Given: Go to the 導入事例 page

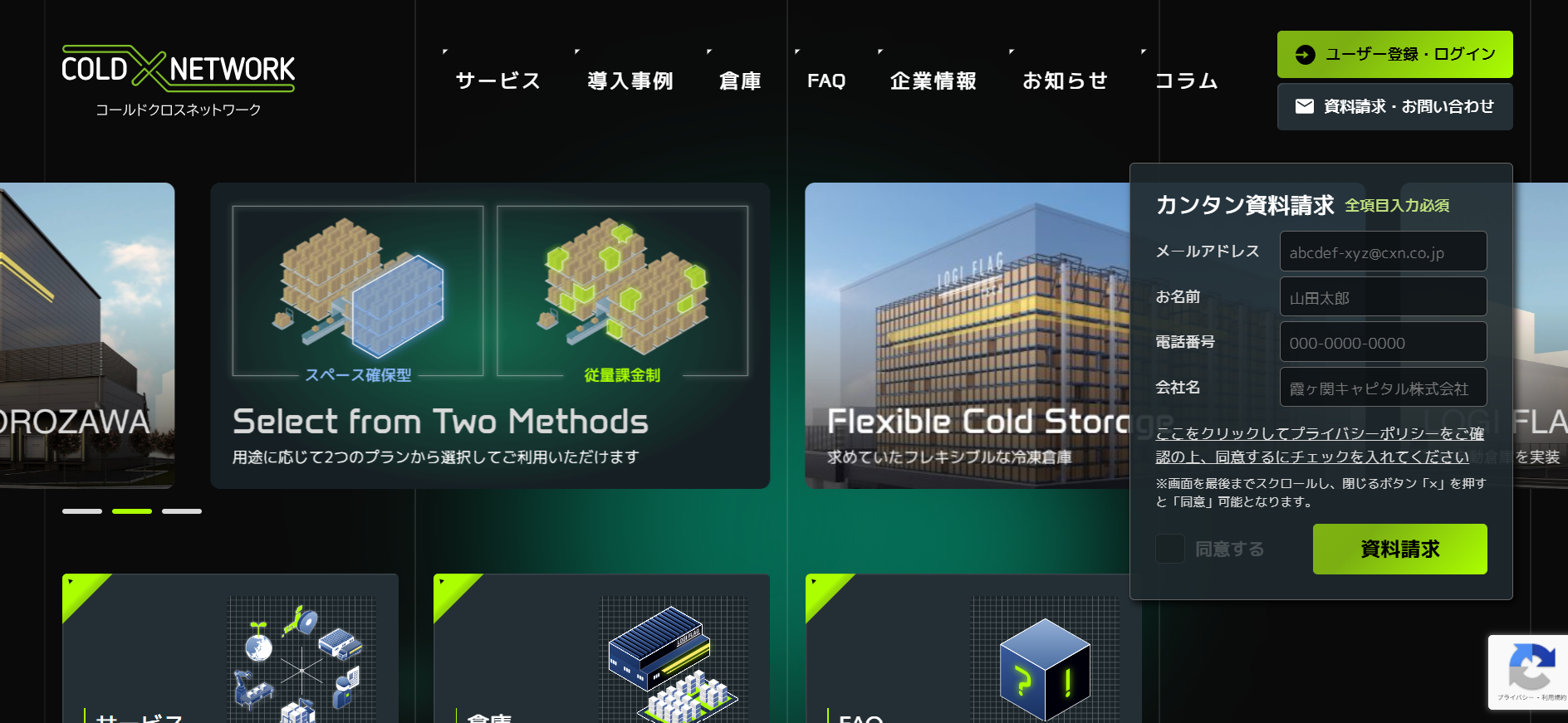Looking at the screenshot, I should [630, 81].
